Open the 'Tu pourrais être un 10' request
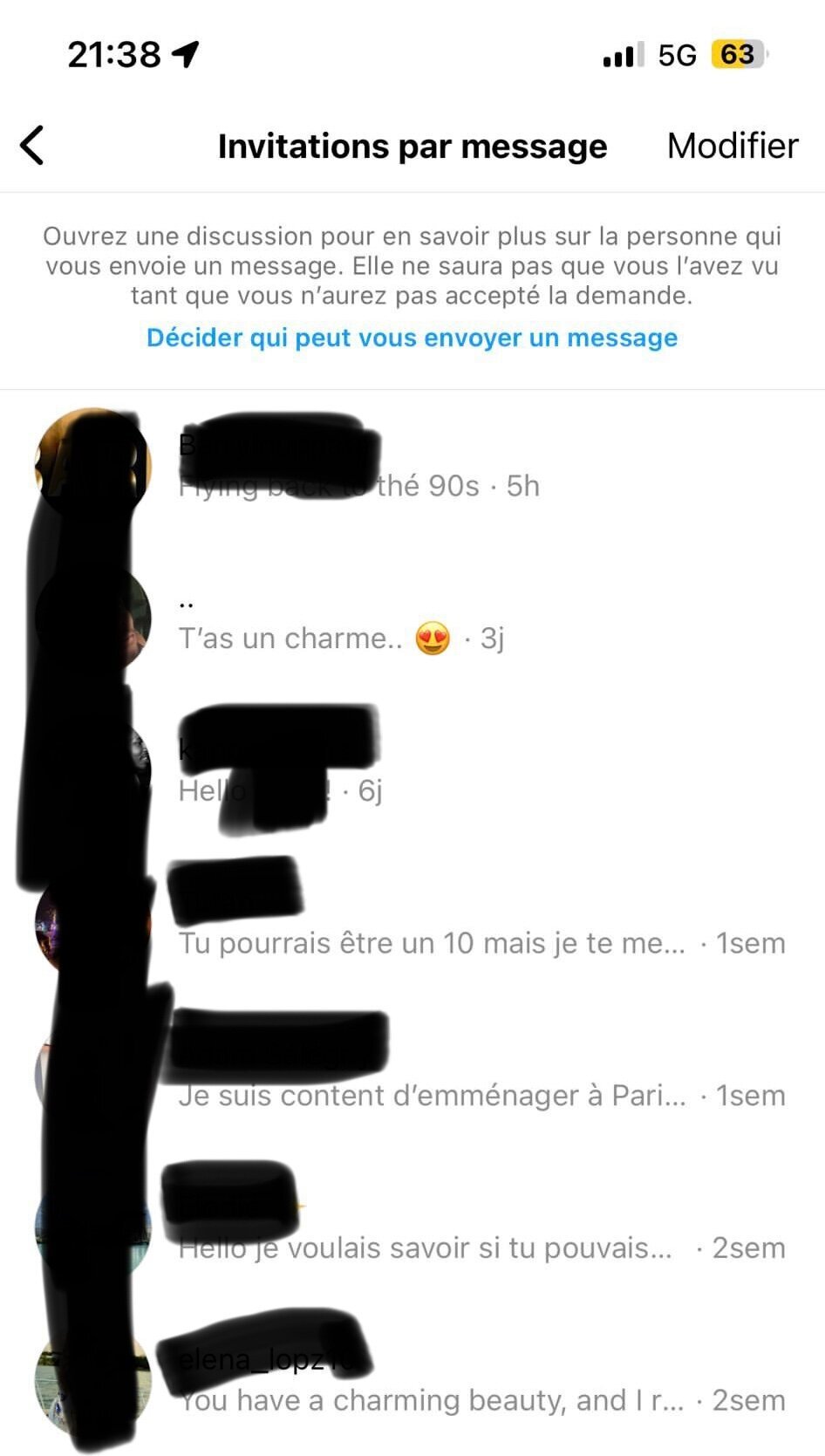This screenshot has width=825, height=1456. tap(412, 923)
